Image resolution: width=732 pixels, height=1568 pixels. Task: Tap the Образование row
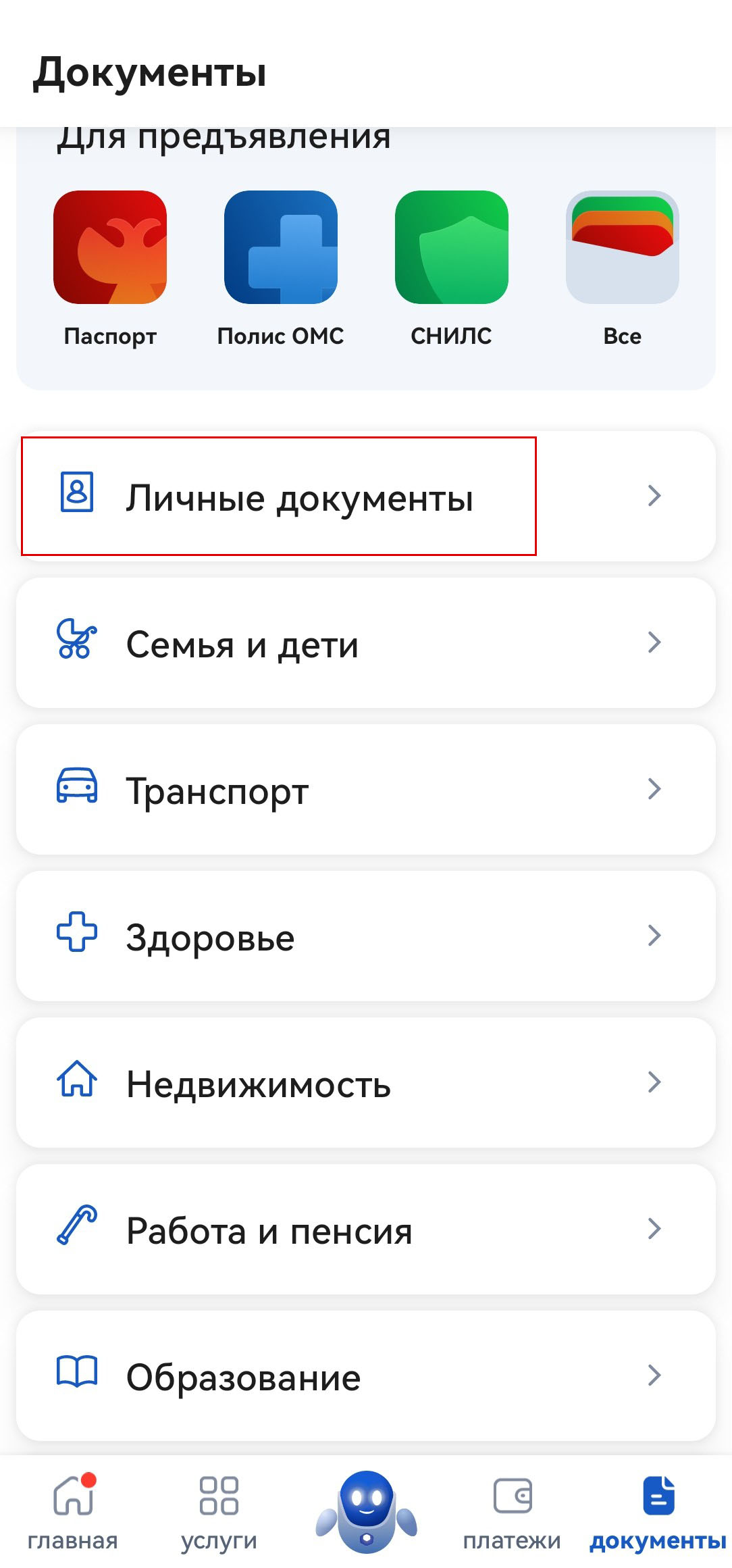pyautogui.click(x=365, y=1376)
